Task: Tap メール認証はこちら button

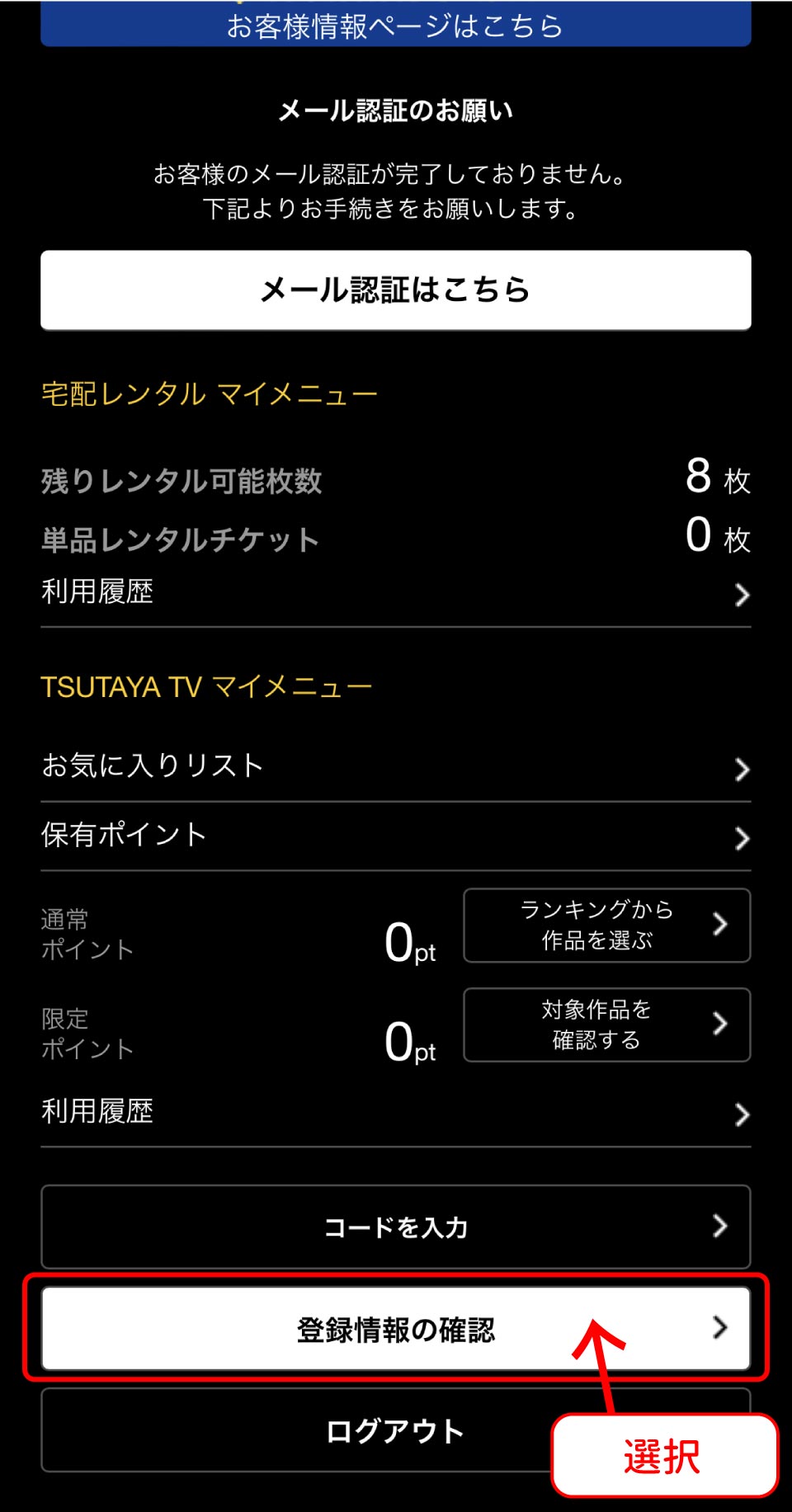Action: click(395, 290)
